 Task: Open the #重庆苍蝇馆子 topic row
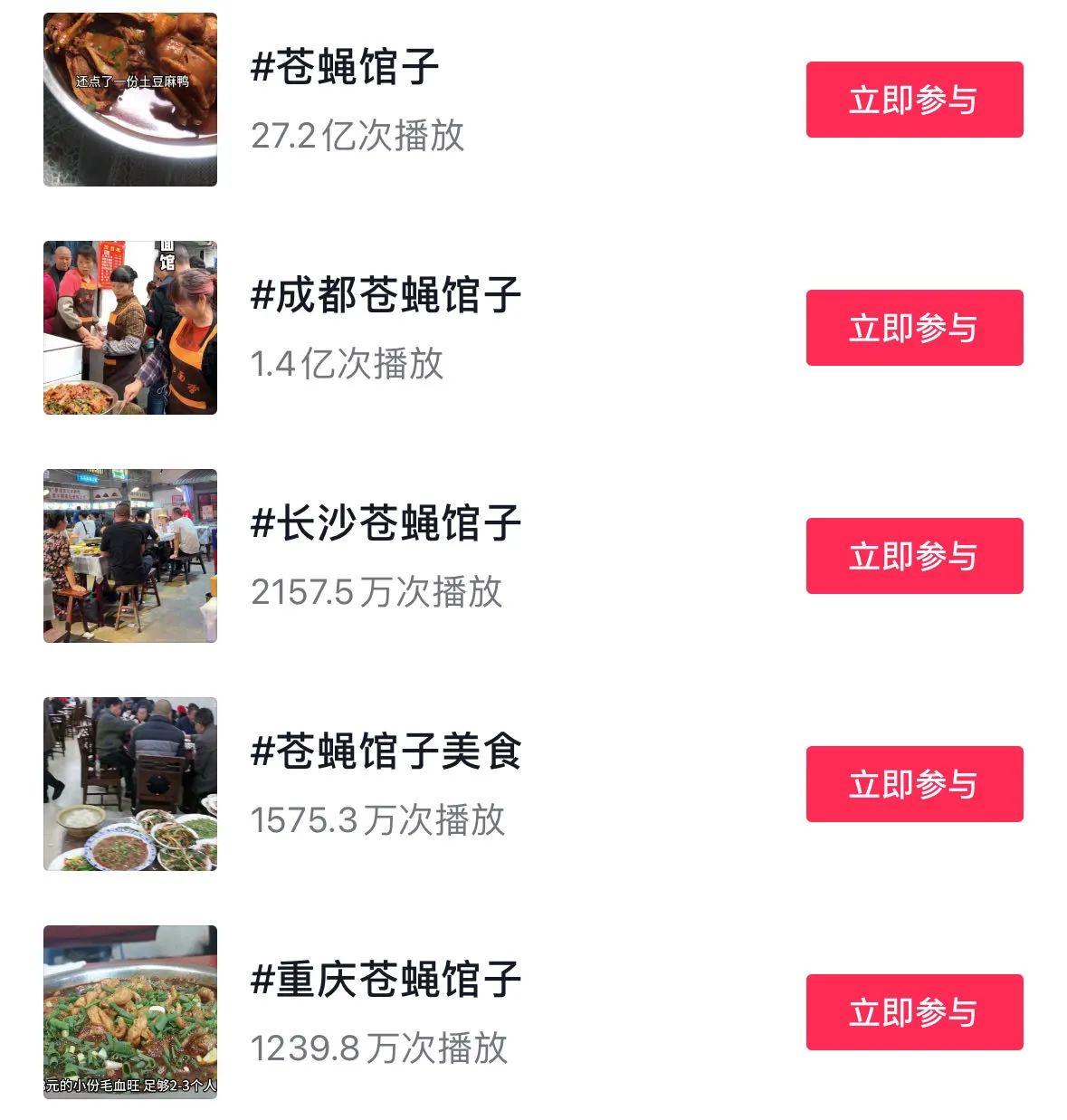(386, 981)
